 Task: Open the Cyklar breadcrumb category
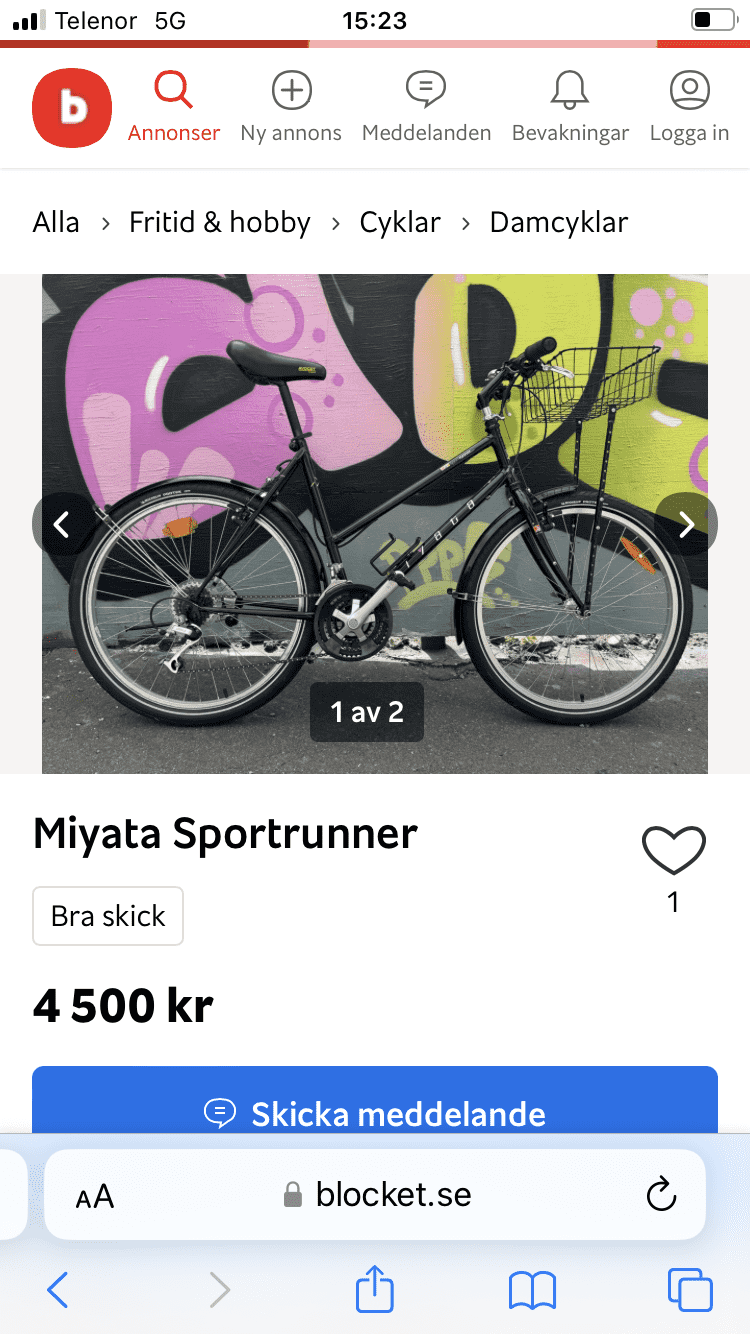pos(400,222)
